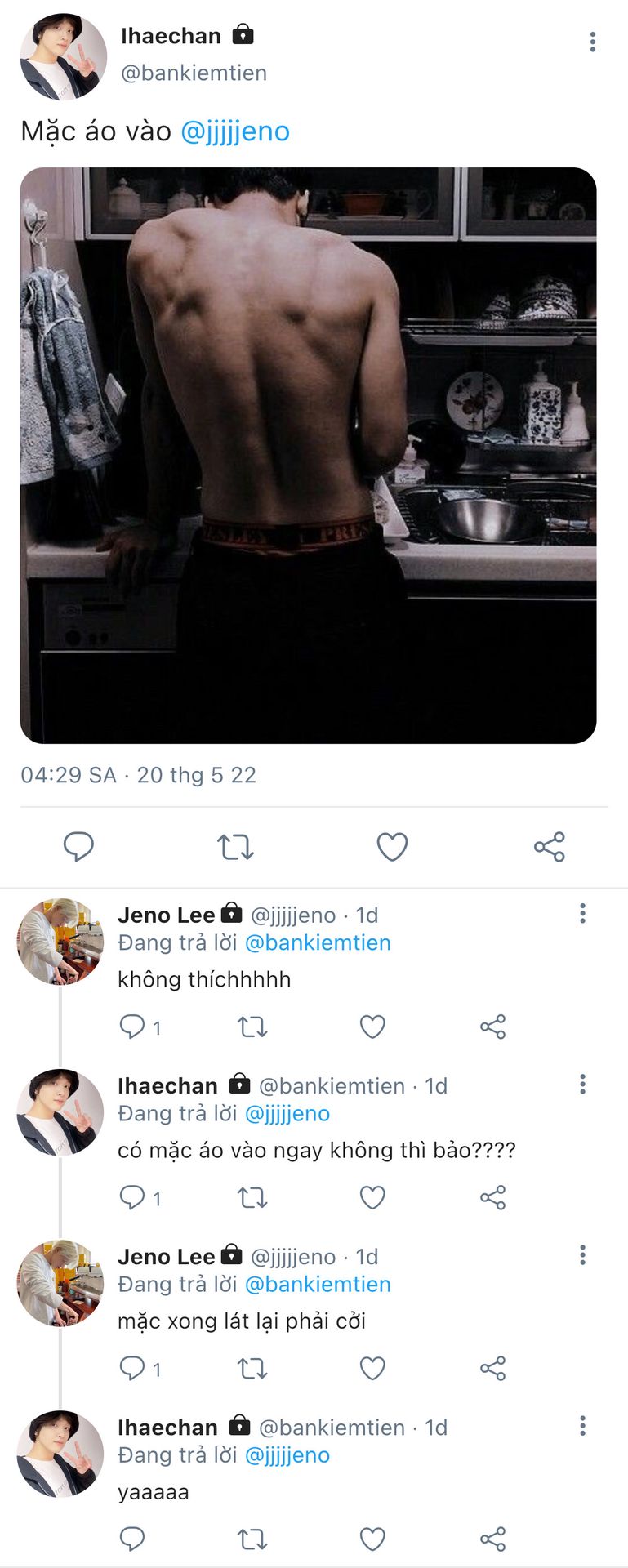Open the profile picture beside the main tweet
The height and width of the screenshot is (1568, 628).
click(63, 56)
